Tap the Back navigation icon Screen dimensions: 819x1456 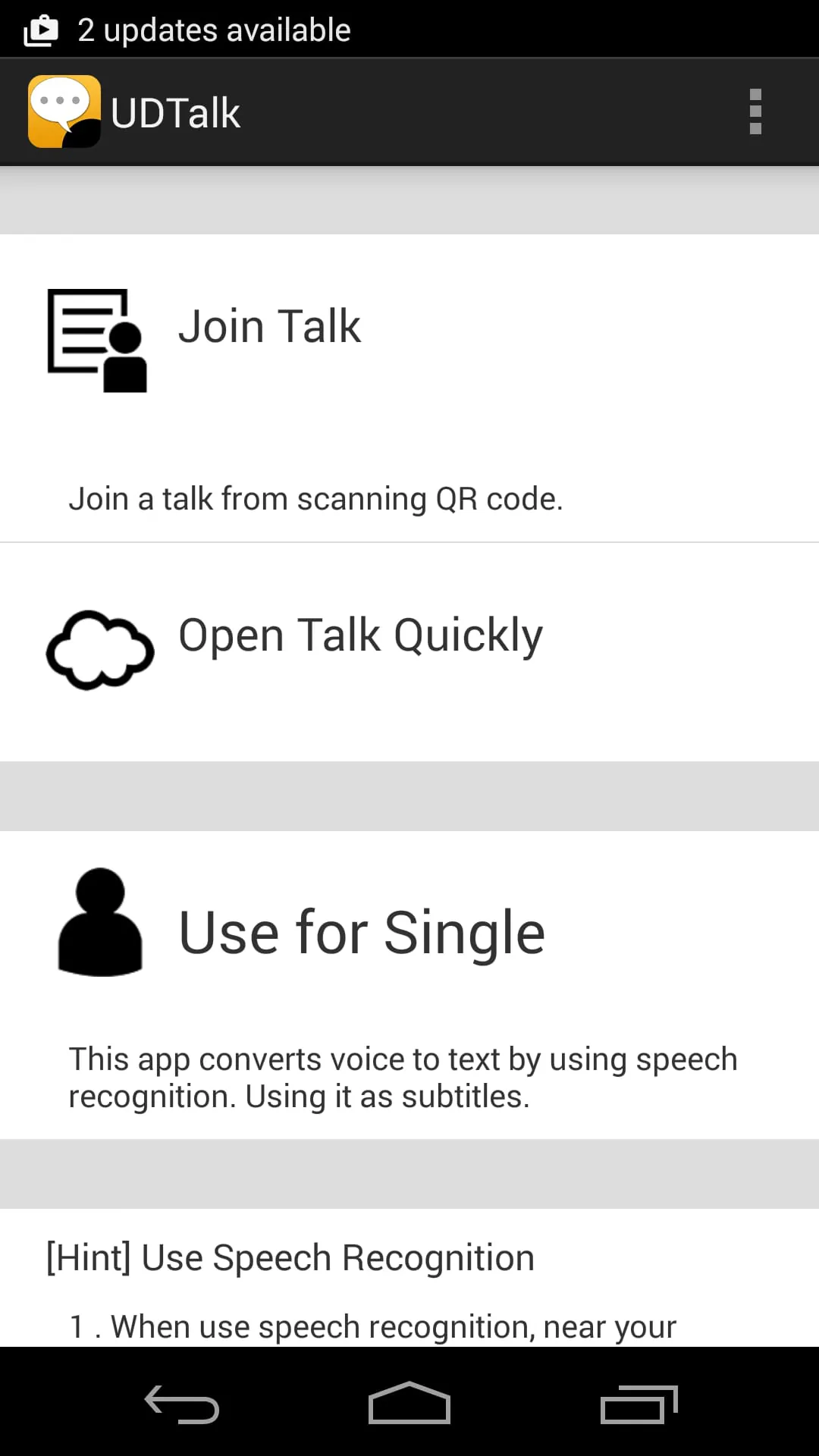tap(182, 1403)
